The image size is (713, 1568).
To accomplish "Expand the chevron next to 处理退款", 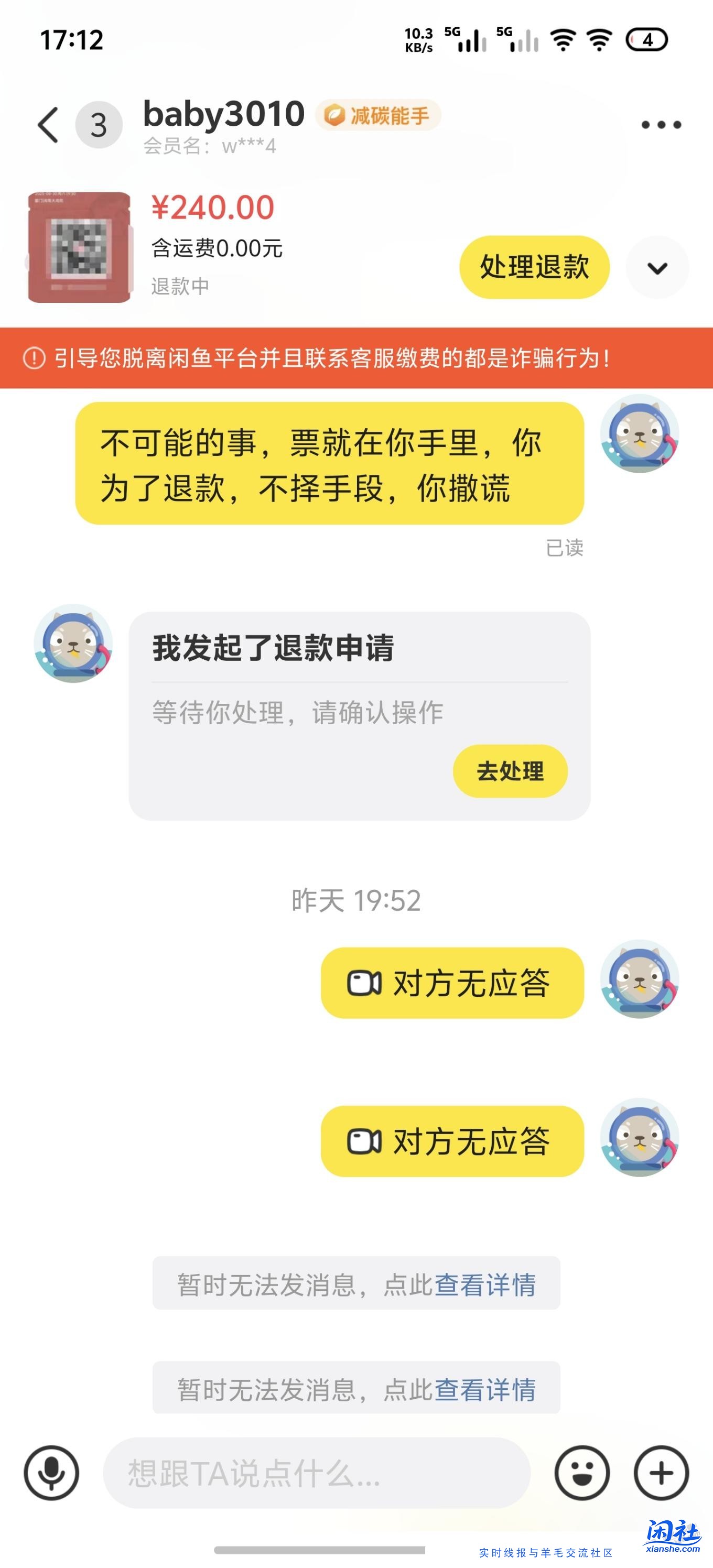I will 656,267.
